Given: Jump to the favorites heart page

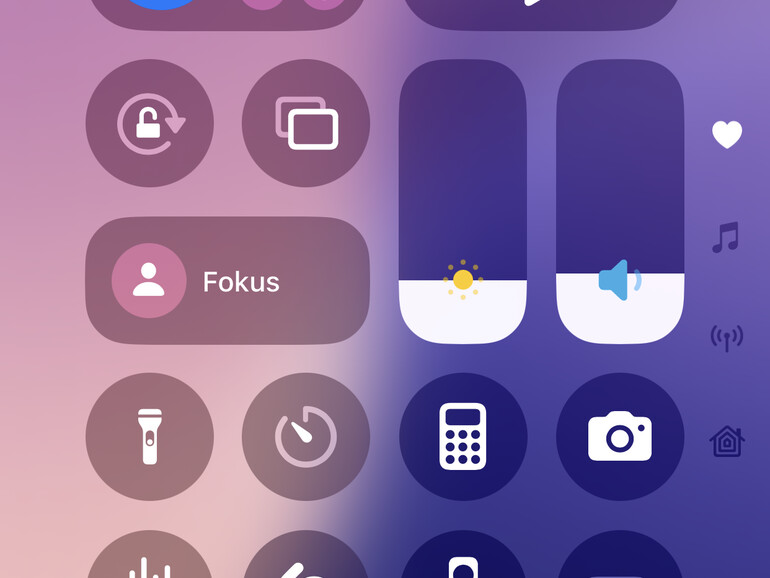Looking at the screenshot, I should pyautogui.click(x=727, y=134).
